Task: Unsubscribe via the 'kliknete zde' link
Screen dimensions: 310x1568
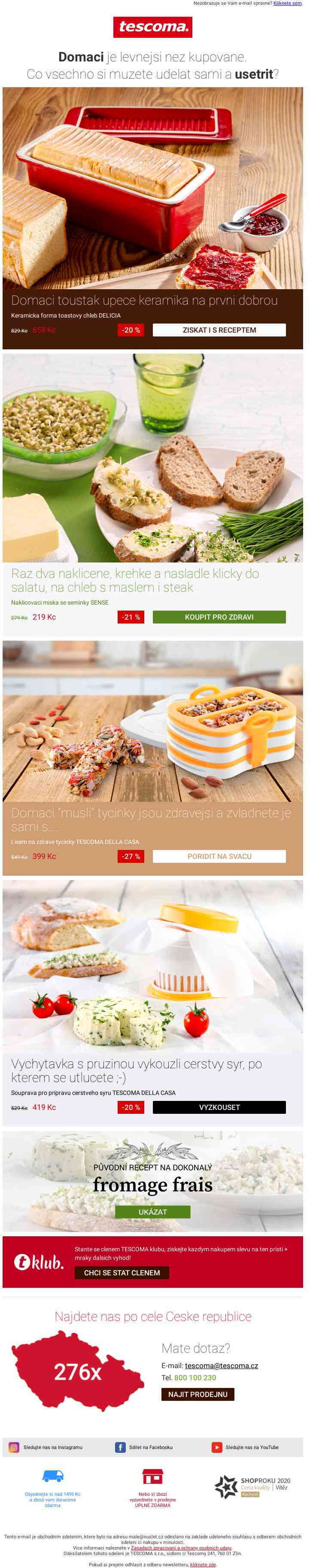Action: [x=202, y=1564]
